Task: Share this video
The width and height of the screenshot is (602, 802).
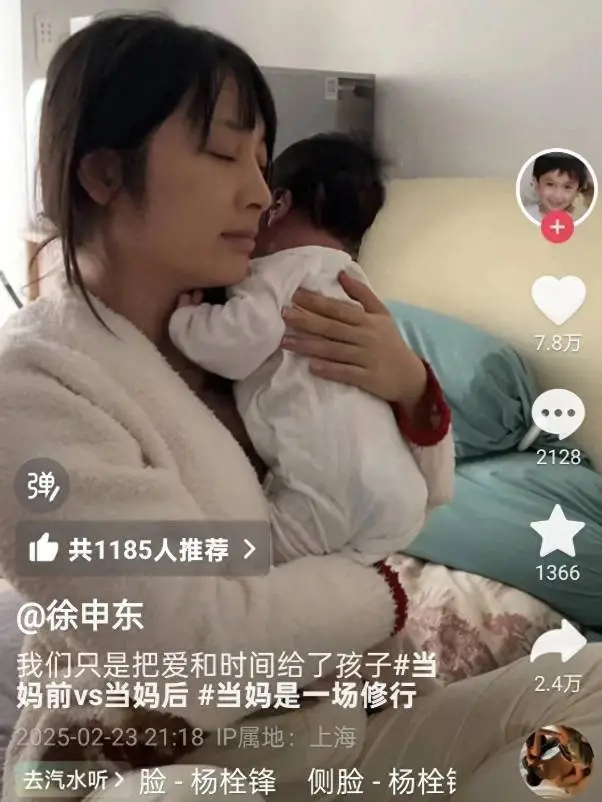Action: click(x=557, y=643)
